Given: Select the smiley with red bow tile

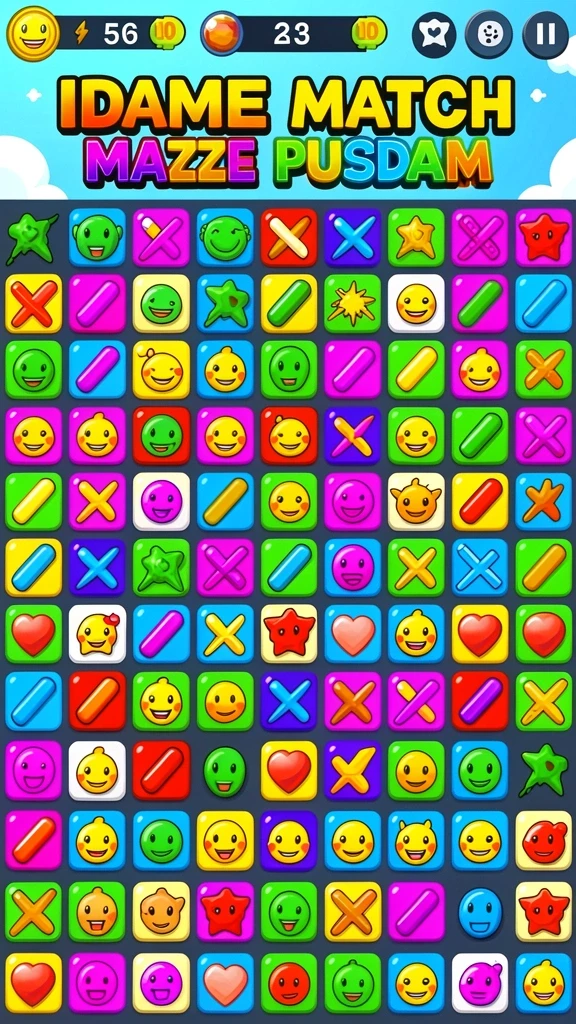Looking at the screenshot, I should pyautogui.click(x=97, y=634).
